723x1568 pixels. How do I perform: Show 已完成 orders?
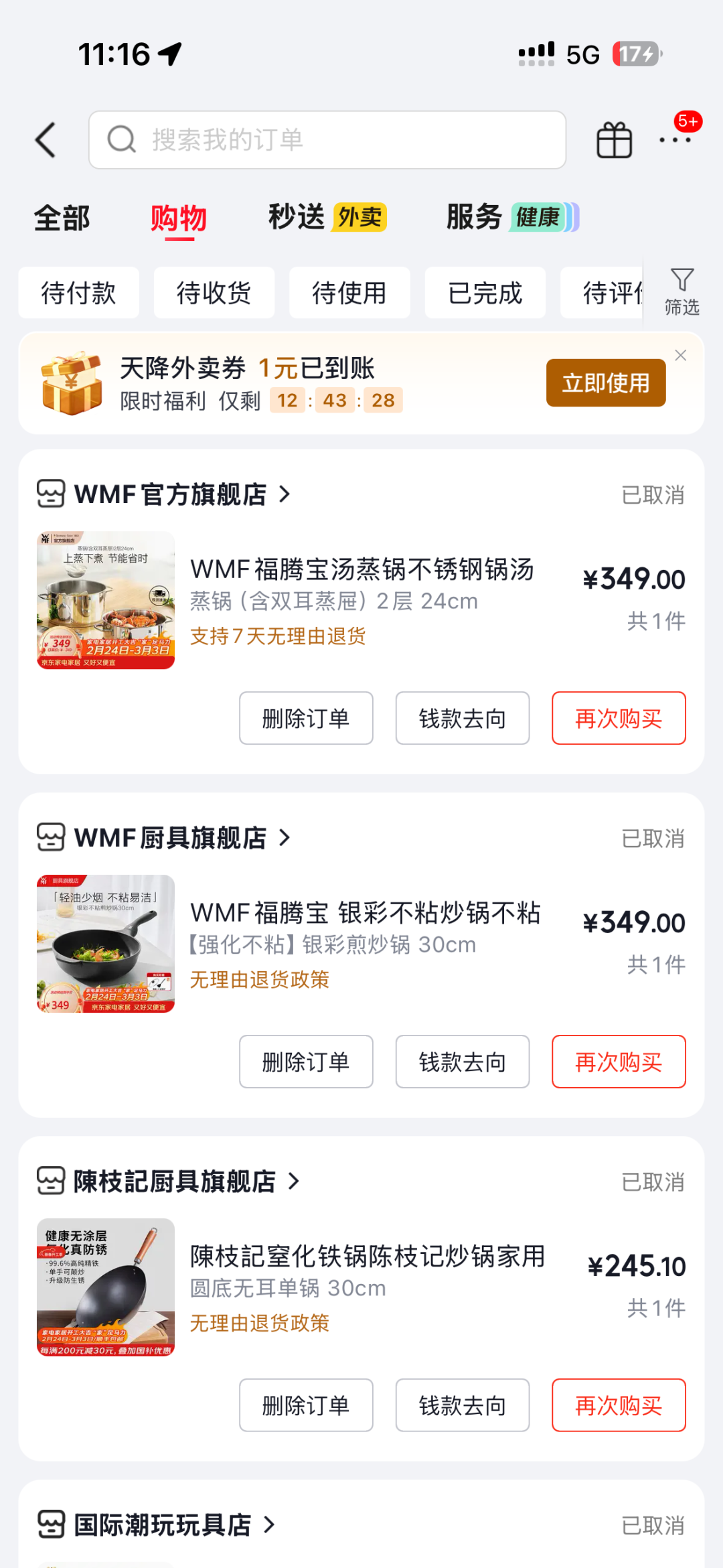485,293
